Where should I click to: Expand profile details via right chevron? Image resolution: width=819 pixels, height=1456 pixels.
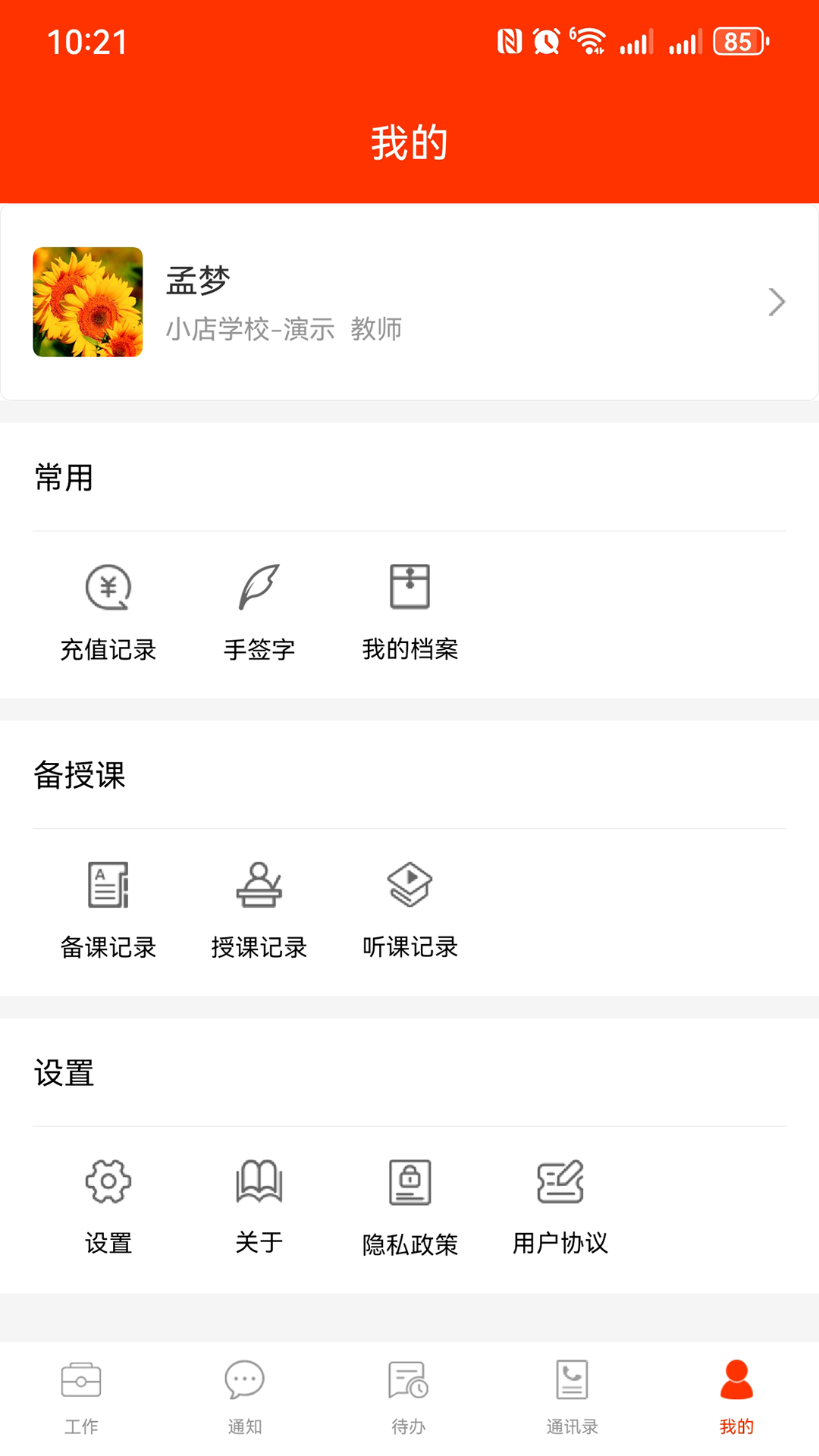776,302
